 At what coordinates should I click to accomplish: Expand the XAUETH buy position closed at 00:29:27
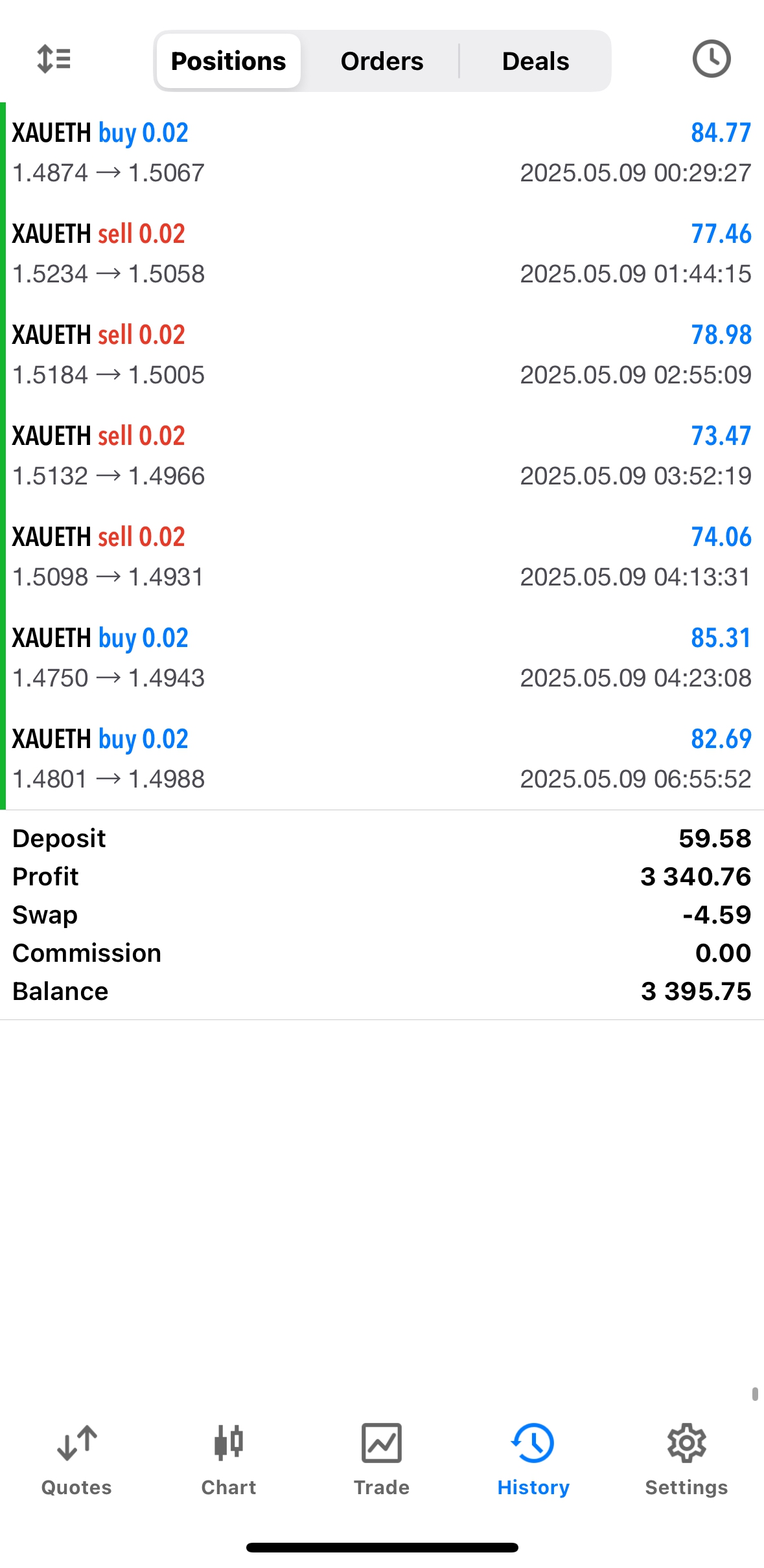[382, 153]
